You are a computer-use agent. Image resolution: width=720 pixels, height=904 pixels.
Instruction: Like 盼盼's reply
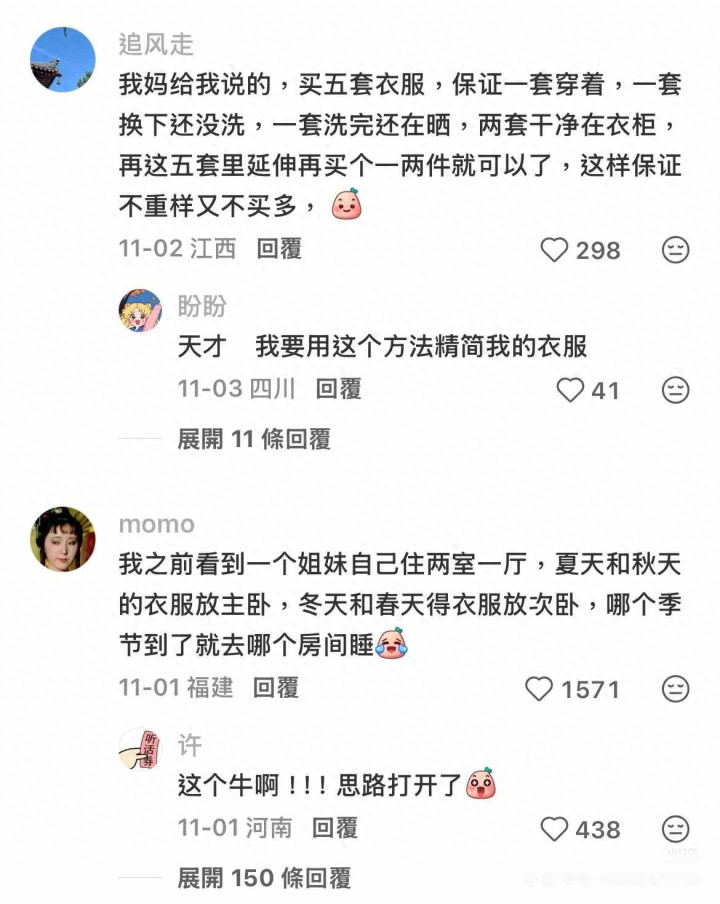pos(570,390)
